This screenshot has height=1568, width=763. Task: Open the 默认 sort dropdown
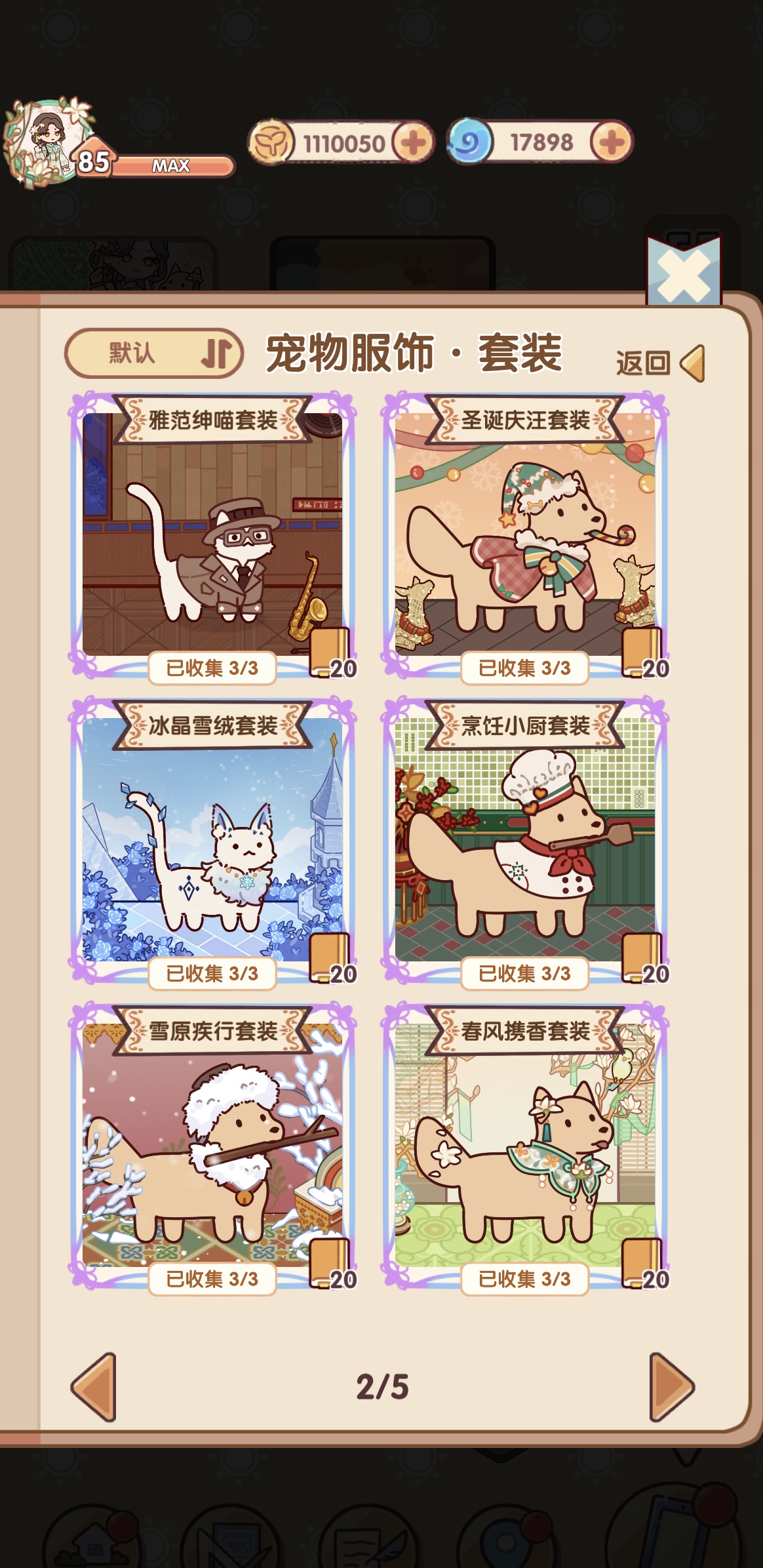(154, 353)
